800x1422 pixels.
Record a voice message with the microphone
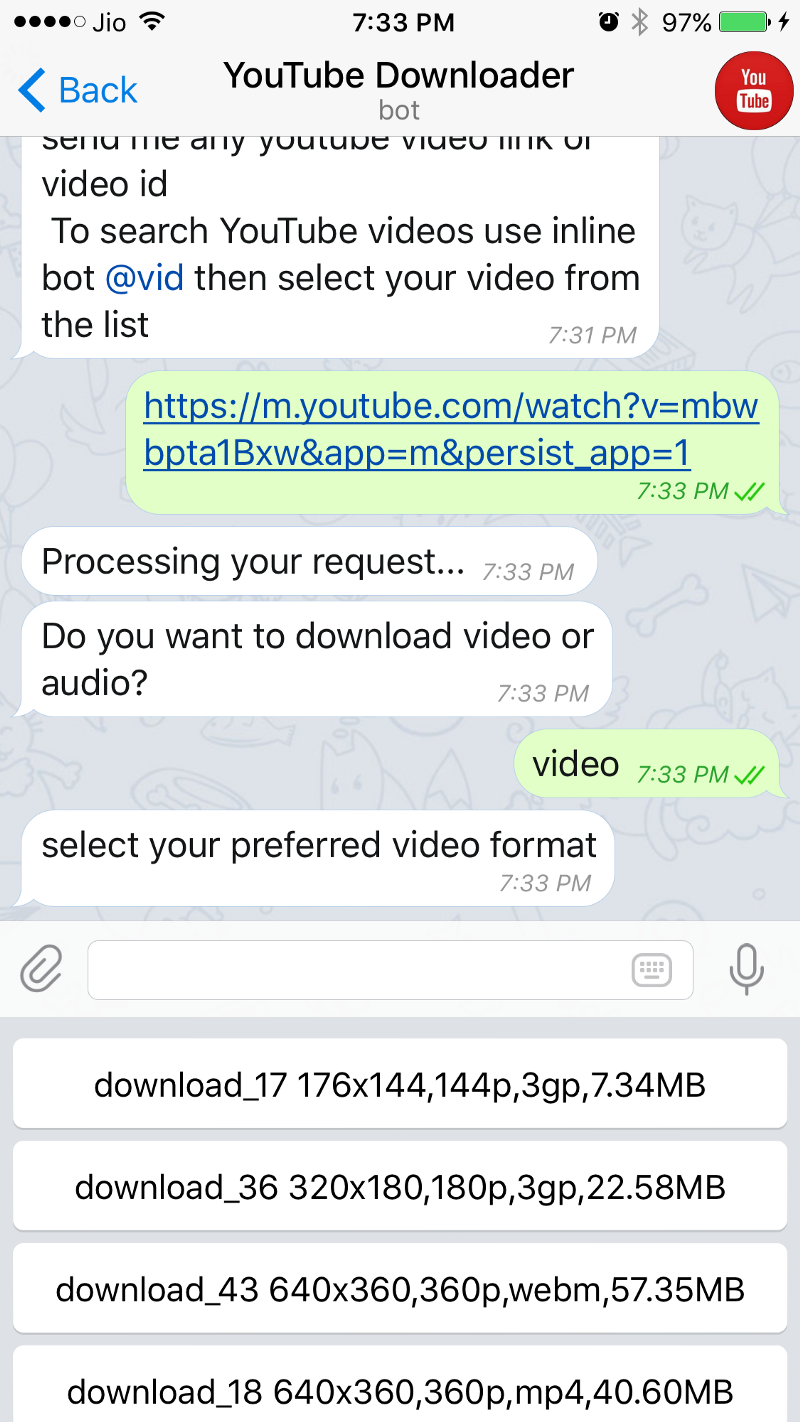pyautogui.click(x=746, y=969)
